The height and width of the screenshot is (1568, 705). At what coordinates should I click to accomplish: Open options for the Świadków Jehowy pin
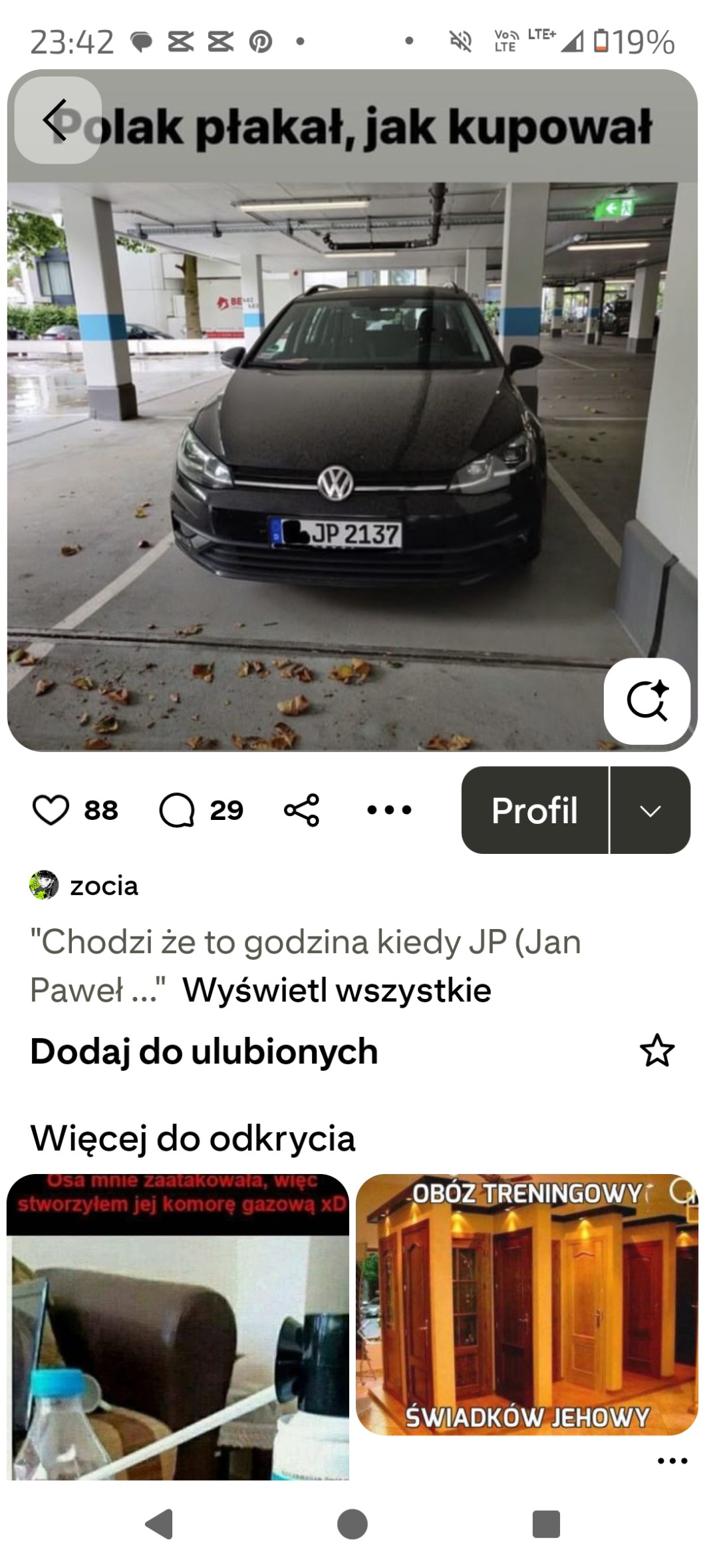672,1462
